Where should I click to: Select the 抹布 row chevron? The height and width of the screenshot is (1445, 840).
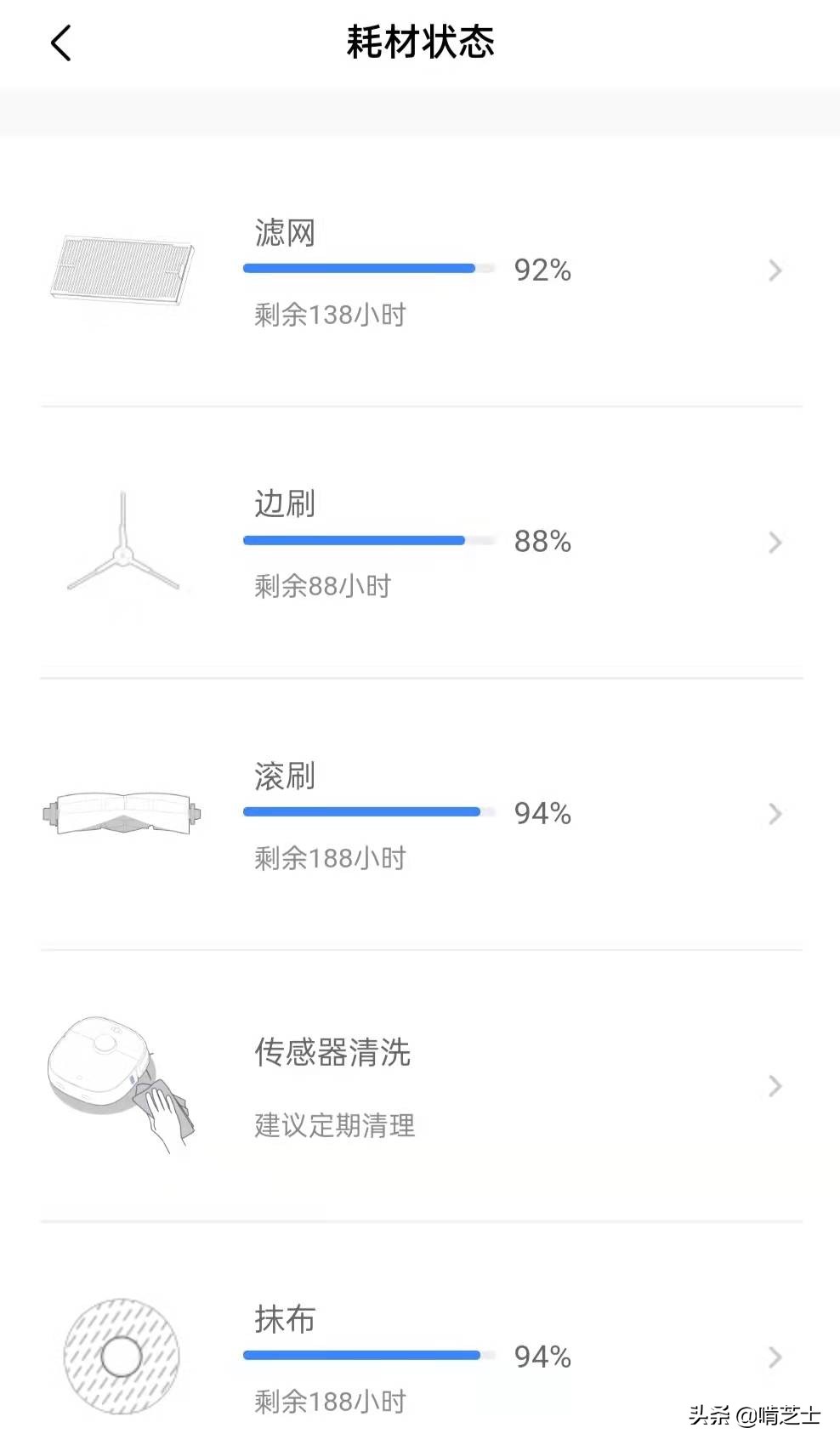click(x=774, y=1357)
